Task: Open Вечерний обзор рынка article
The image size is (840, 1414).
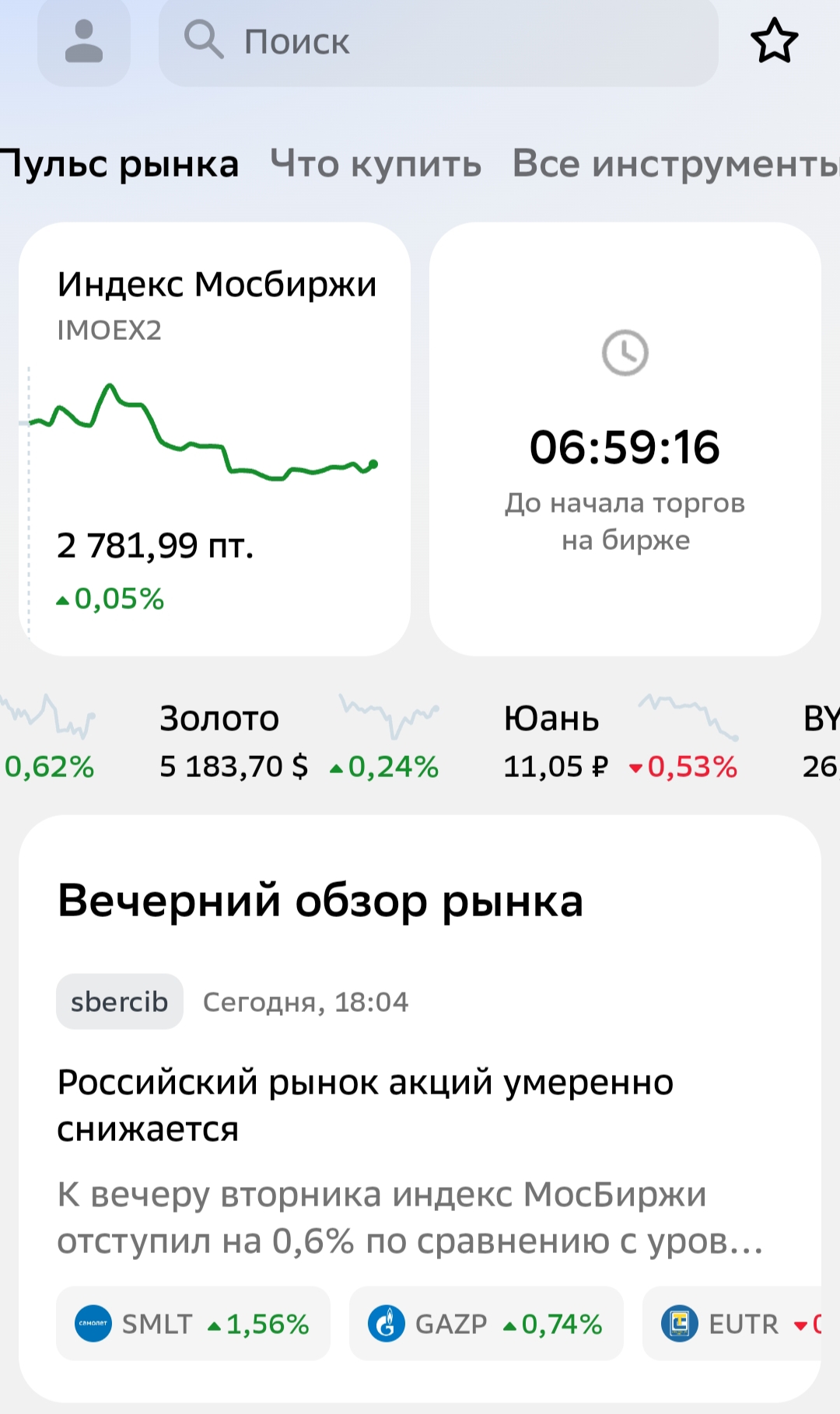Action: coord(420,1104)
